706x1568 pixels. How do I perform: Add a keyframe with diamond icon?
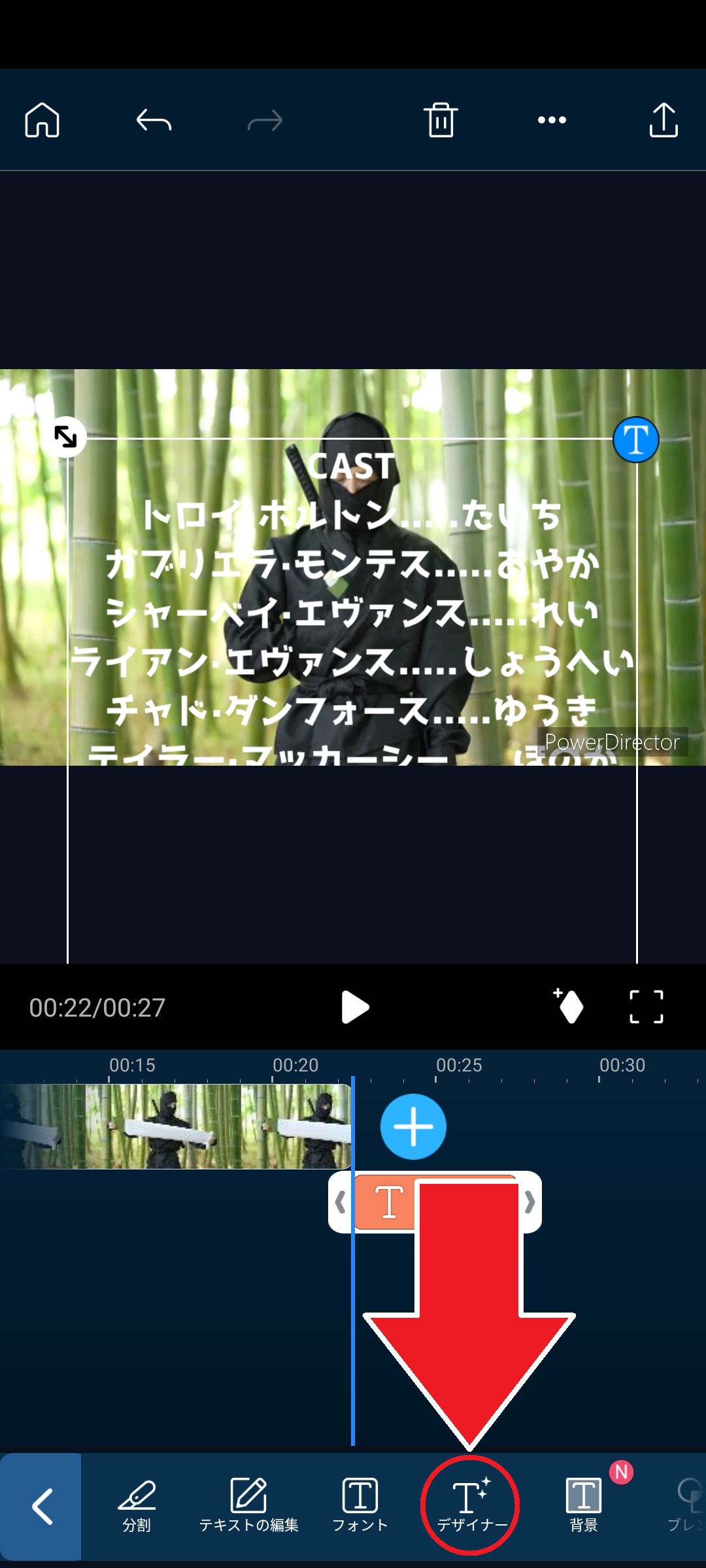pos(569,1006)
